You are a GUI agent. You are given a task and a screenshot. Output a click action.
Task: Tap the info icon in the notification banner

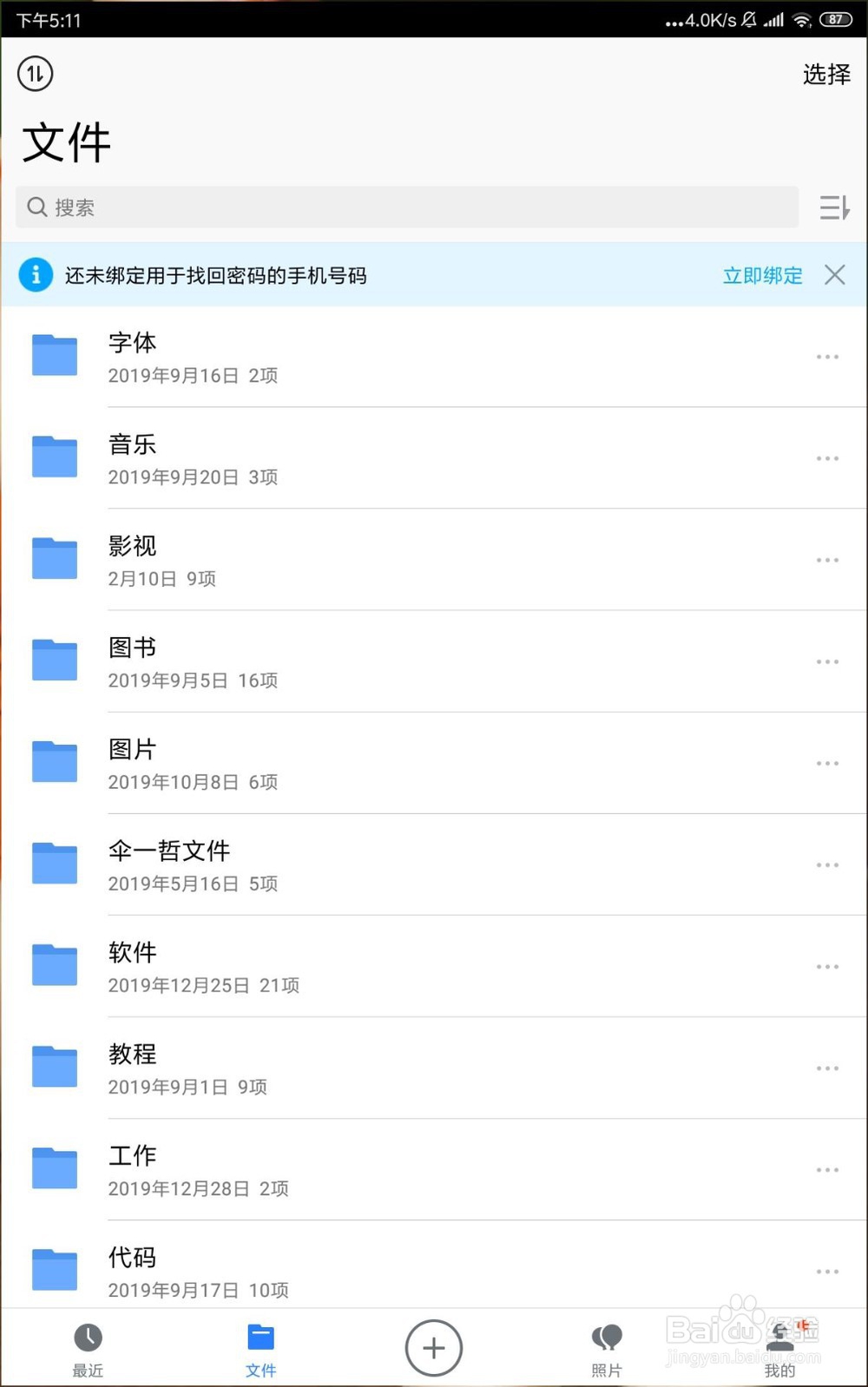(35, 274)
